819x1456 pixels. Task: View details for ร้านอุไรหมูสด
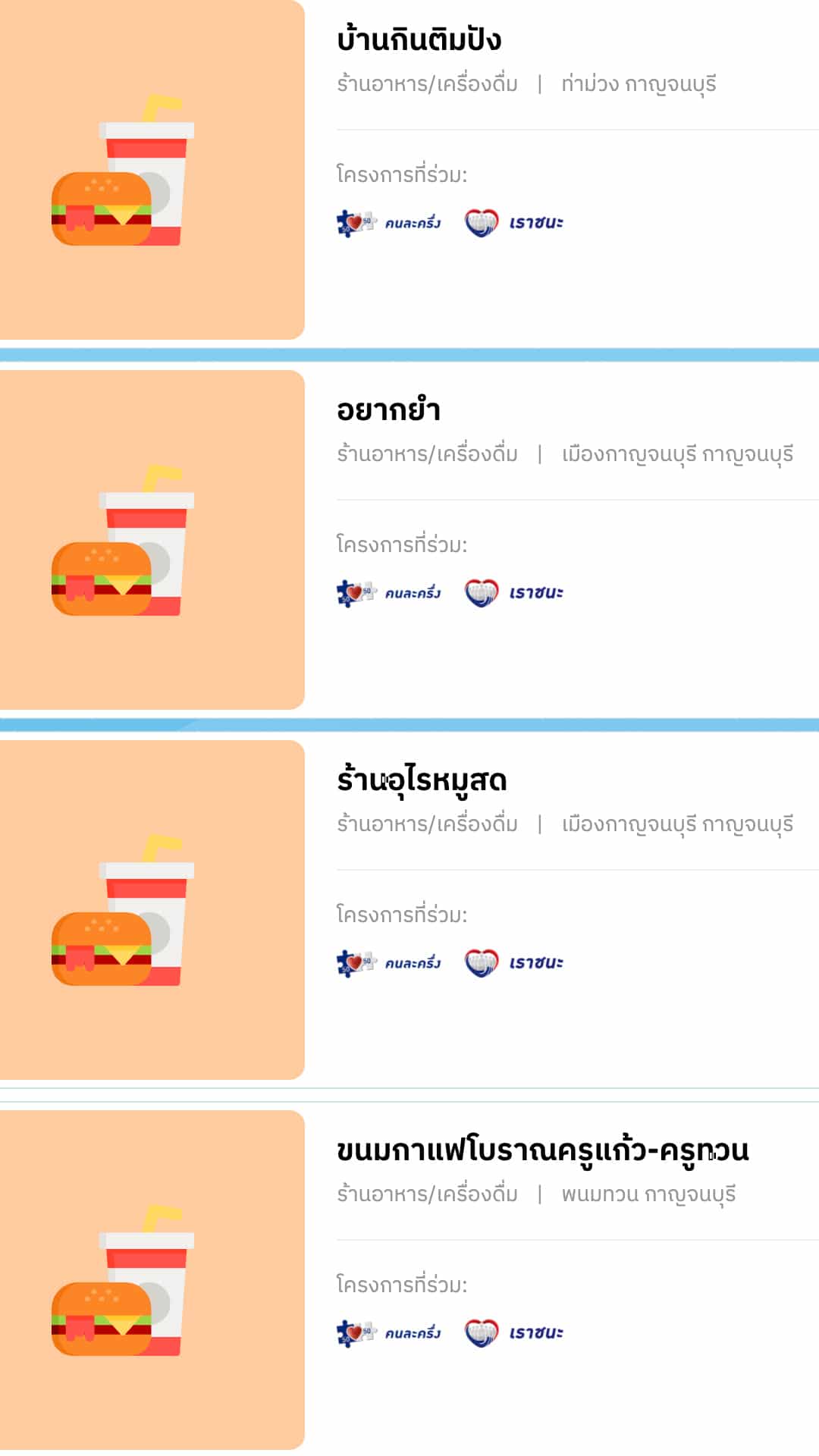pyautogui.click(x=409, y=910)
